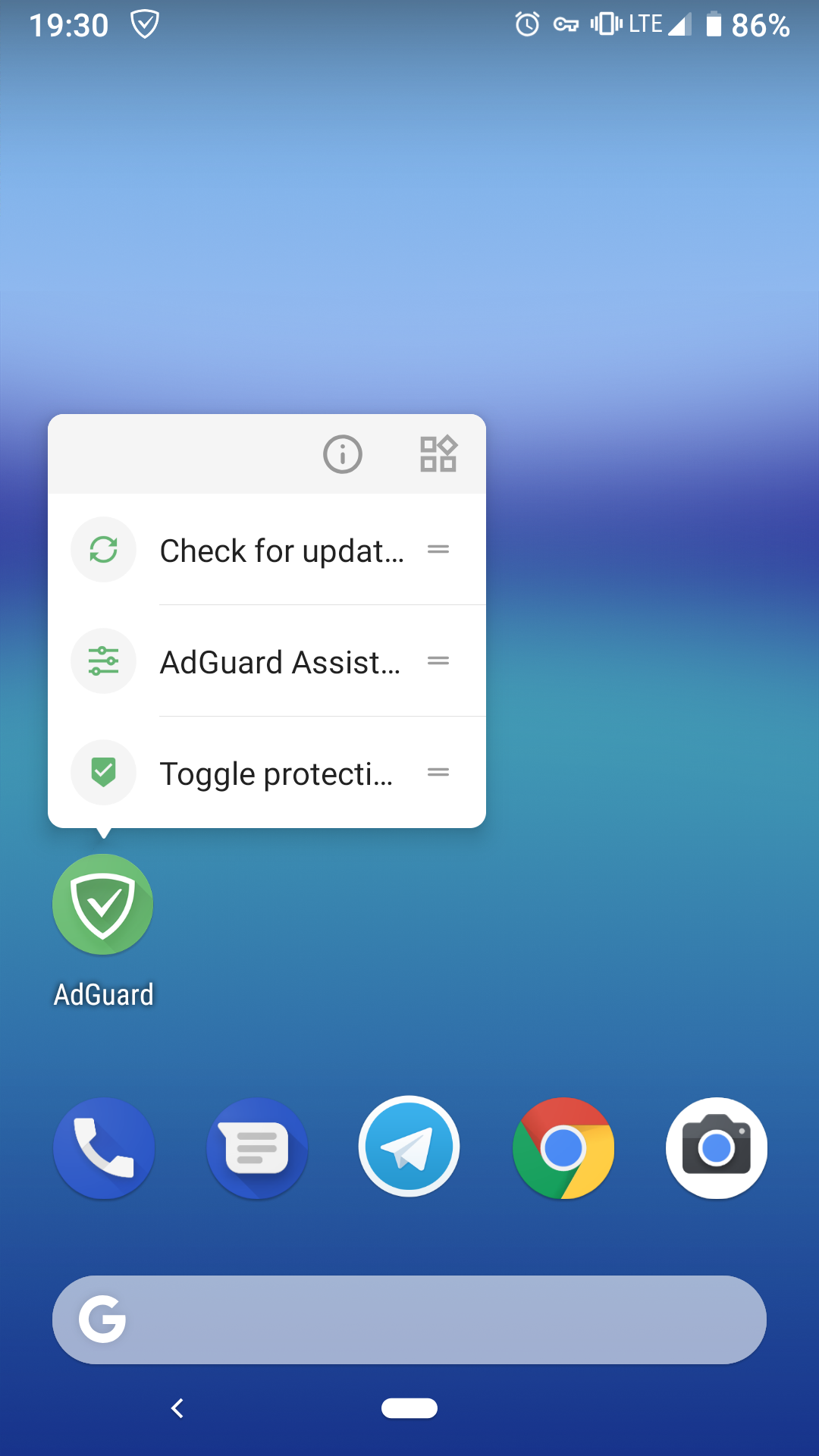Open AdGuard app info
Screen dimensions: 819x1456
(342, 454)
